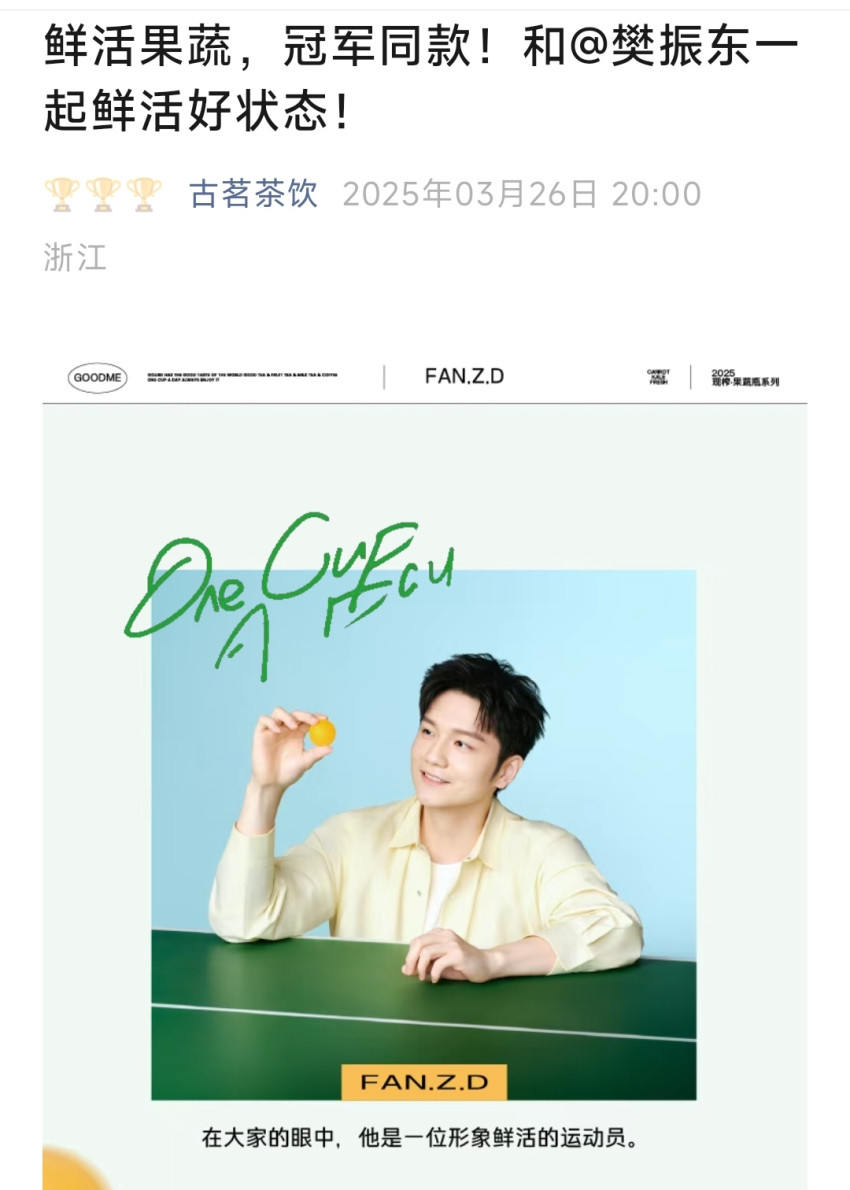
Task: View the FAN.Z.D poster image full screen
Action: click(424, 760)
